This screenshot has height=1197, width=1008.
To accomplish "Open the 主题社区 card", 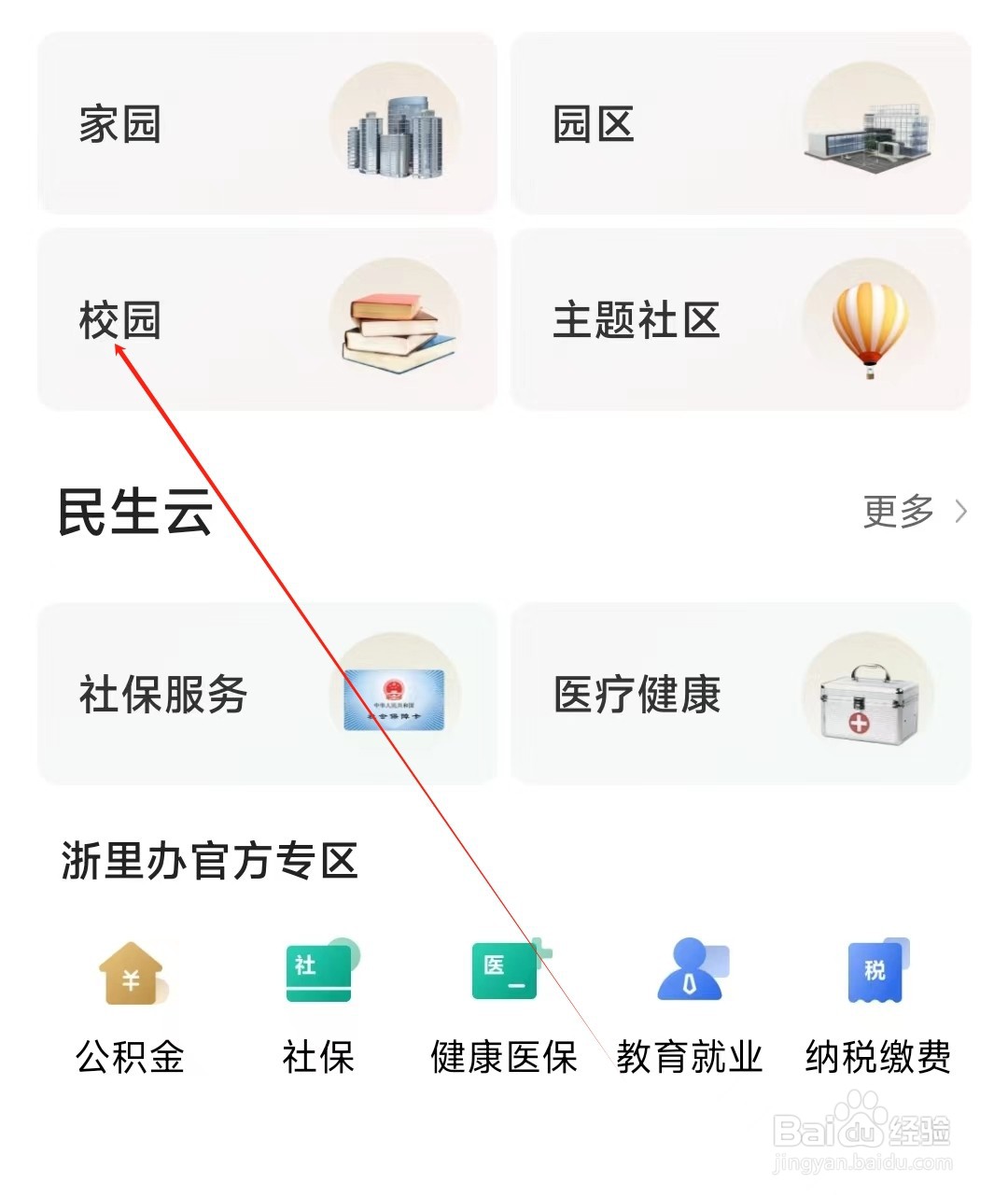I will (740, 320).
